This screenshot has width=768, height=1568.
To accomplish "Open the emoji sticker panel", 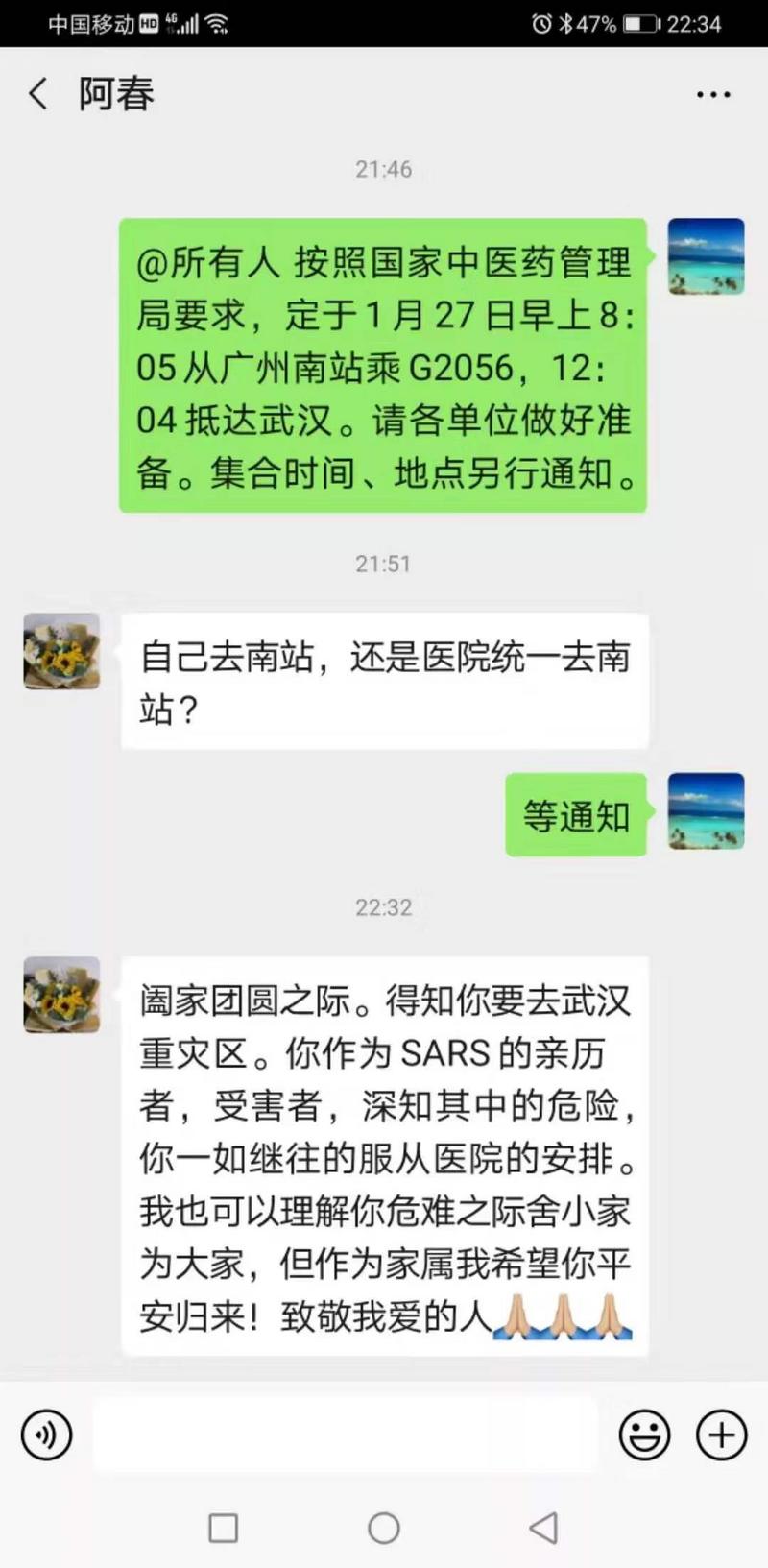I will (x=644, y=1435).
